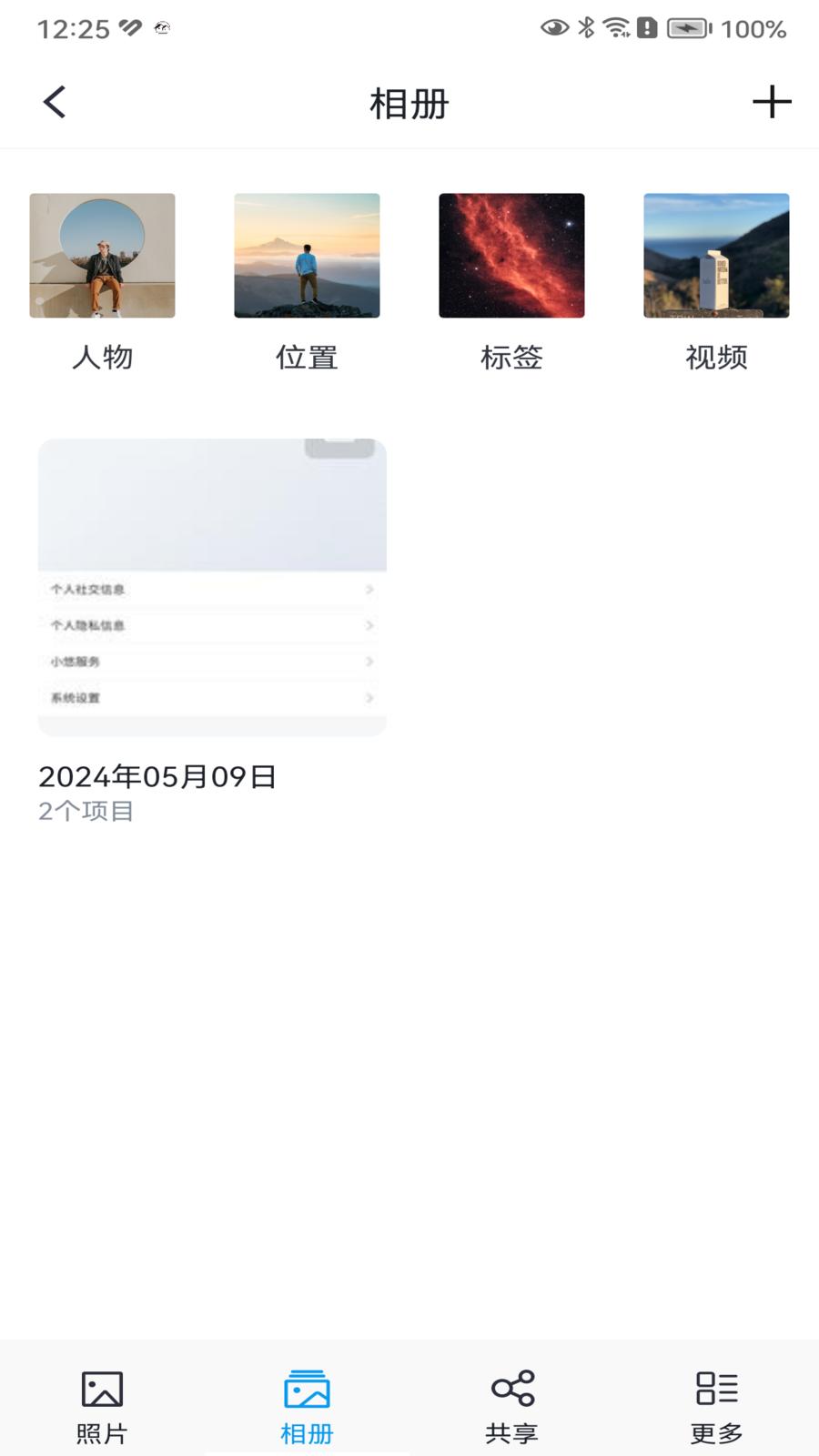This screenshot has width=819, height=1456.
Task: Tap the 2个项目 item count label
Action: click(86, 812)
